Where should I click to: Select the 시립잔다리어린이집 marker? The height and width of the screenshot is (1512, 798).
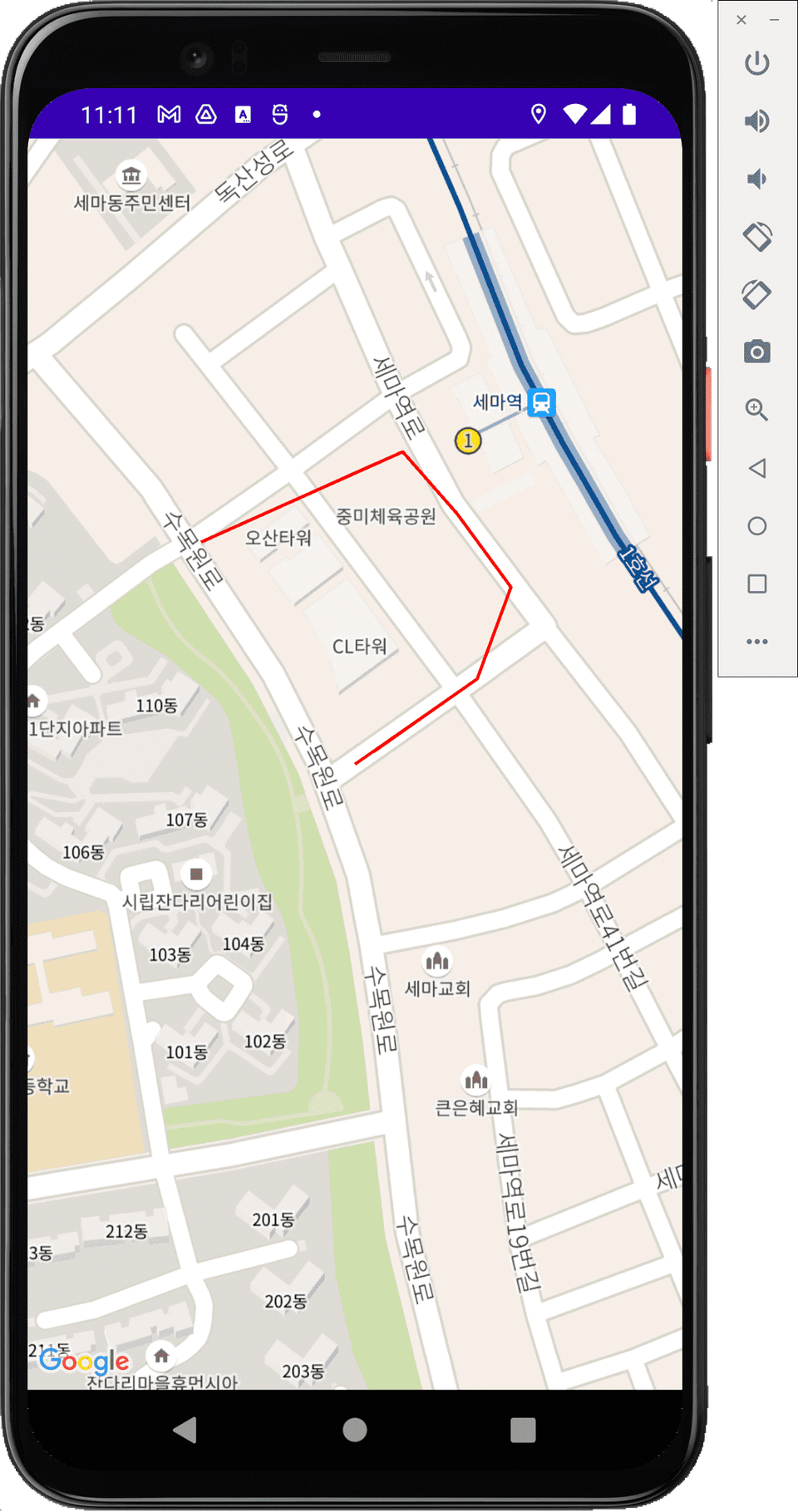pyautogui.click(x=196, y=874)
